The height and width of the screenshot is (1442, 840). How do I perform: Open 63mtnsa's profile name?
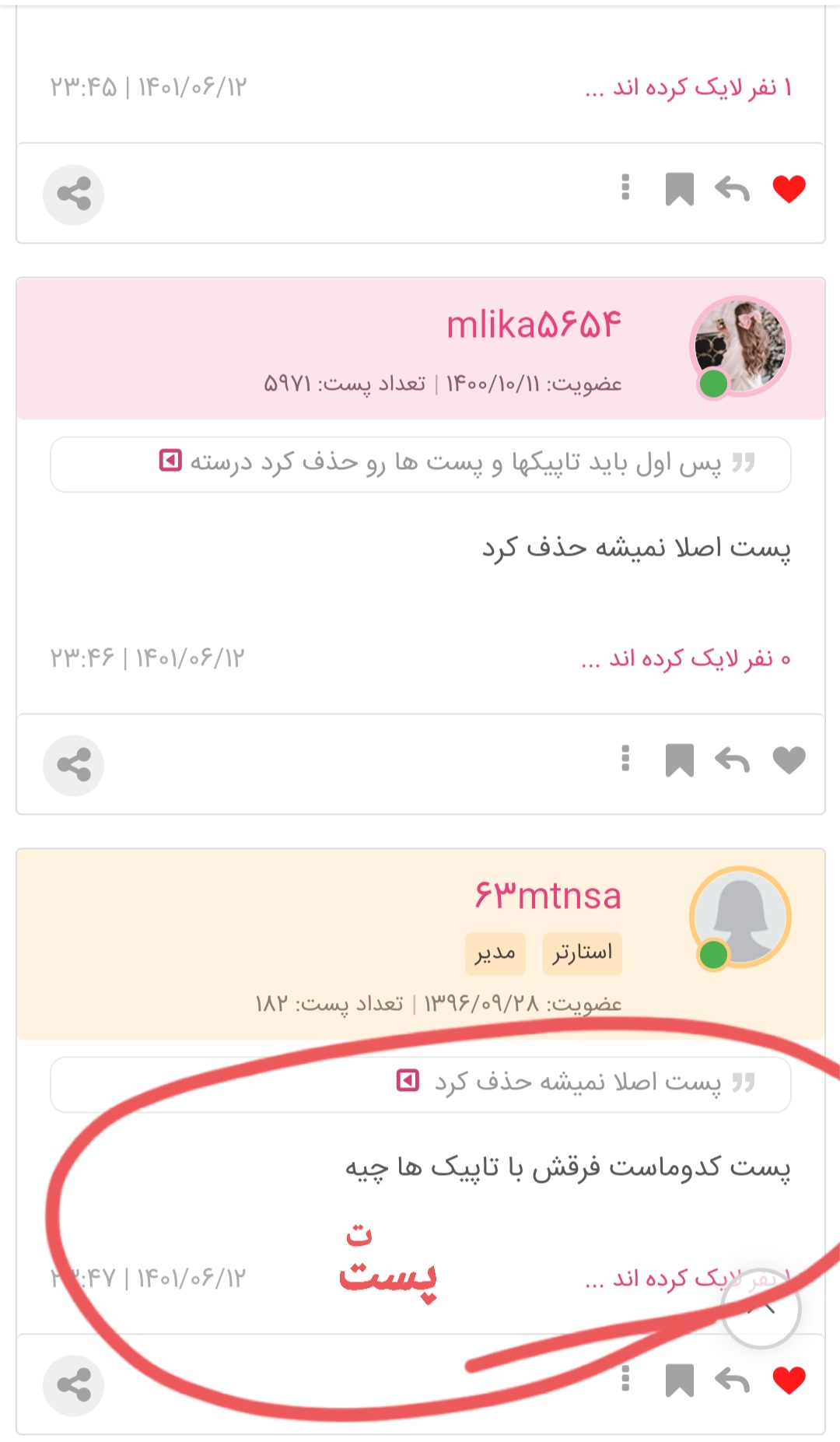tap(548, 896)
